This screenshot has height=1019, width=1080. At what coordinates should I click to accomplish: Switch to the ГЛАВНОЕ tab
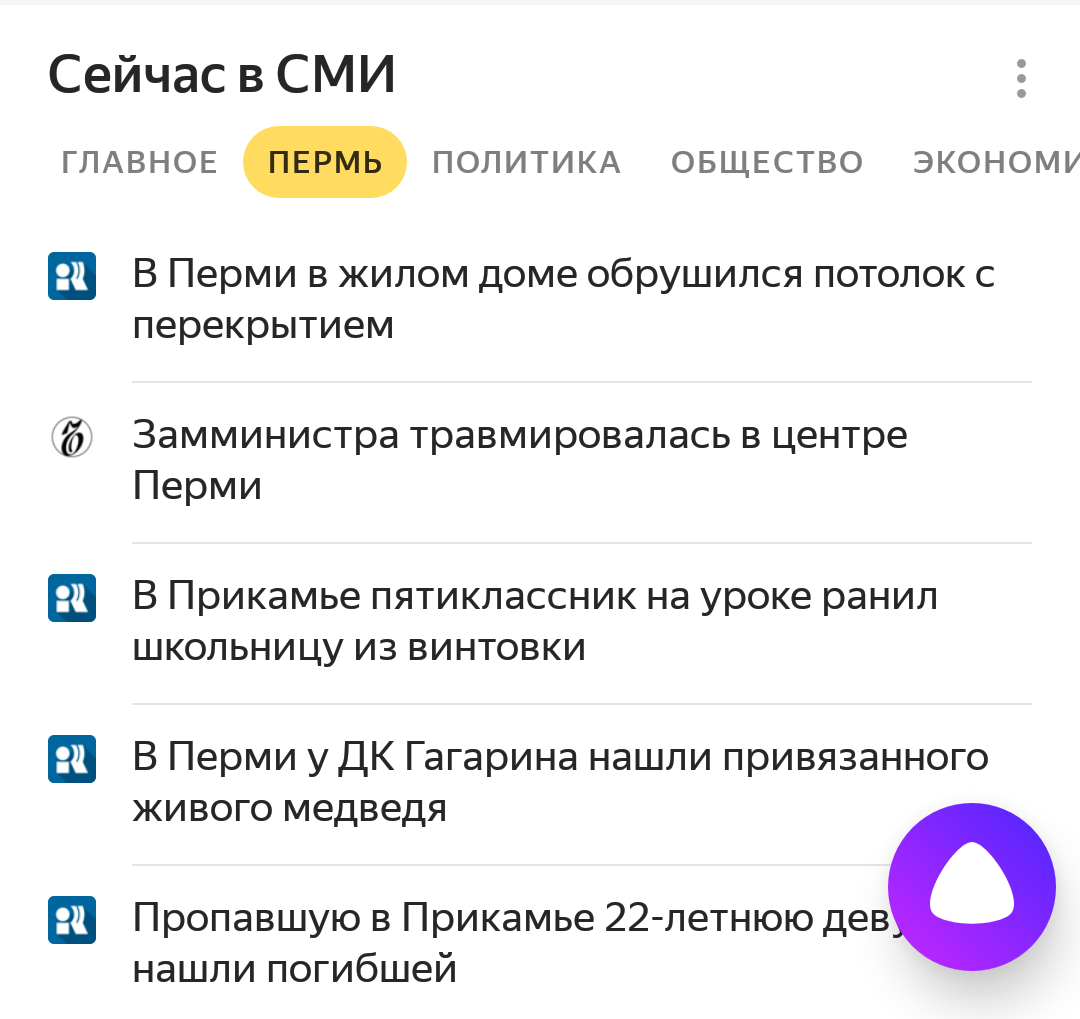pos(139,162)
